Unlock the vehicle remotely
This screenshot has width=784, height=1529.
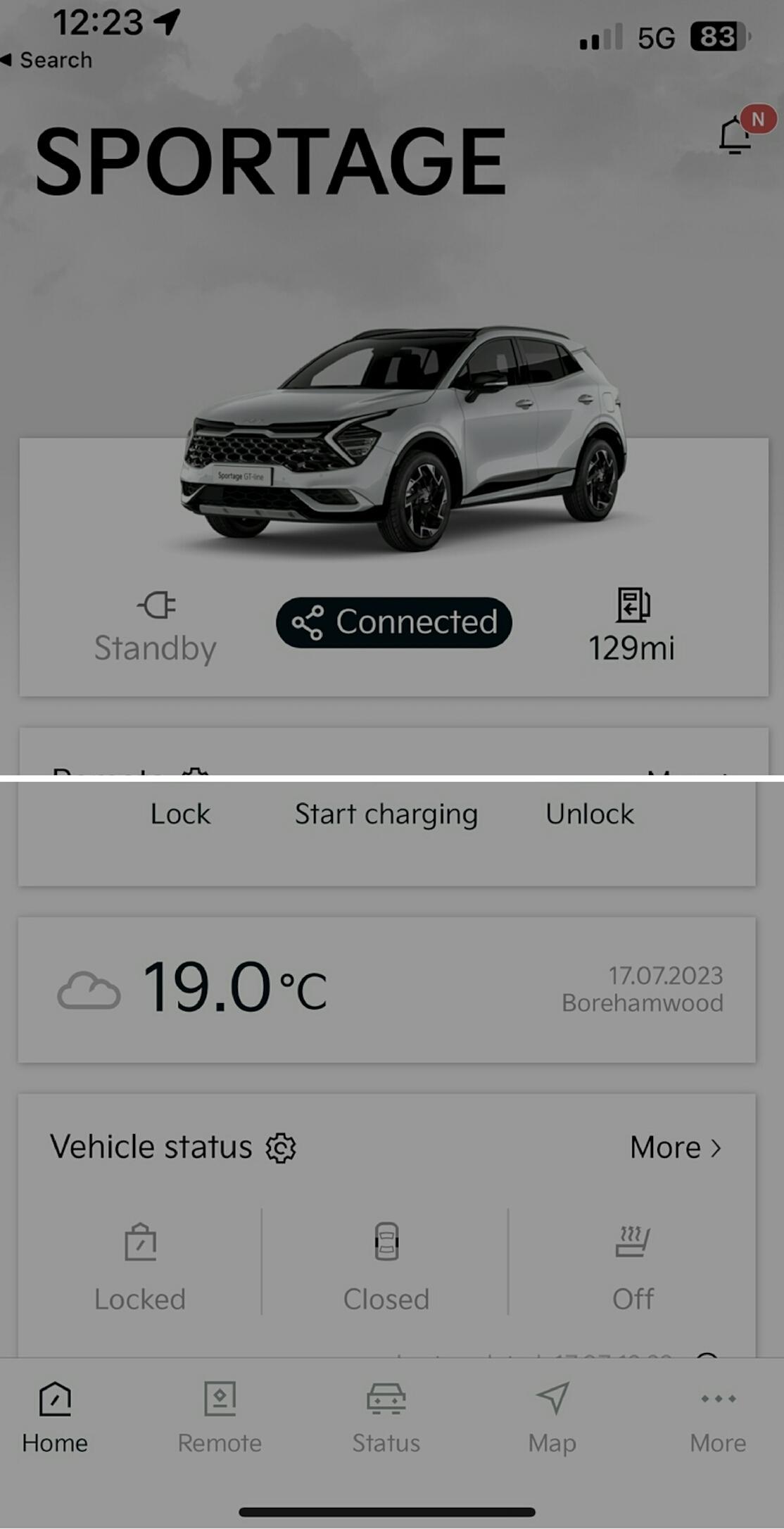coord(590,814)
